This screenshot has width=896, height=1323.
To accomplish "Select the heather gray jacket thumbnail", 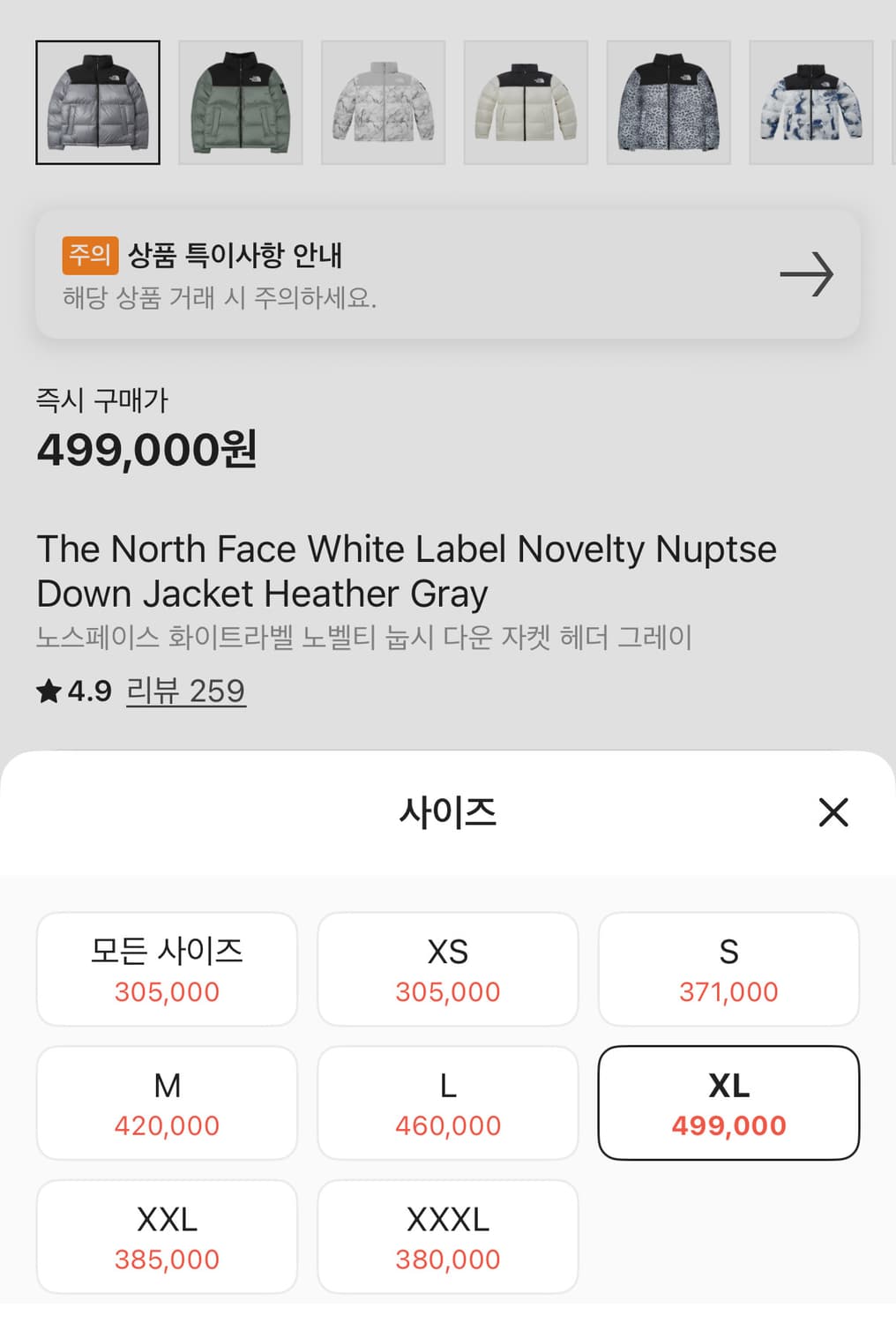I will 98,101.
